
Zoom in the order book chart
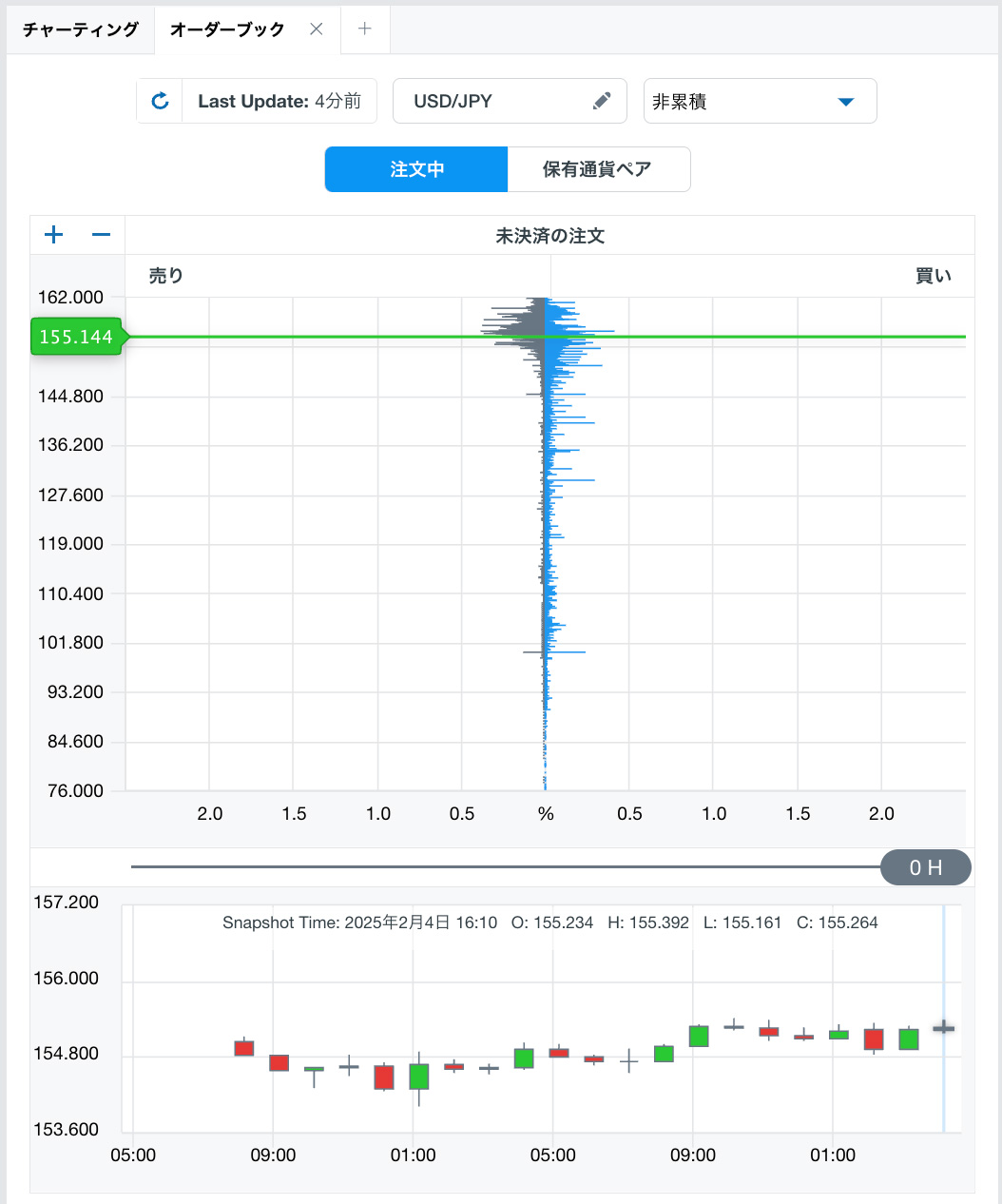pos(54,235)
